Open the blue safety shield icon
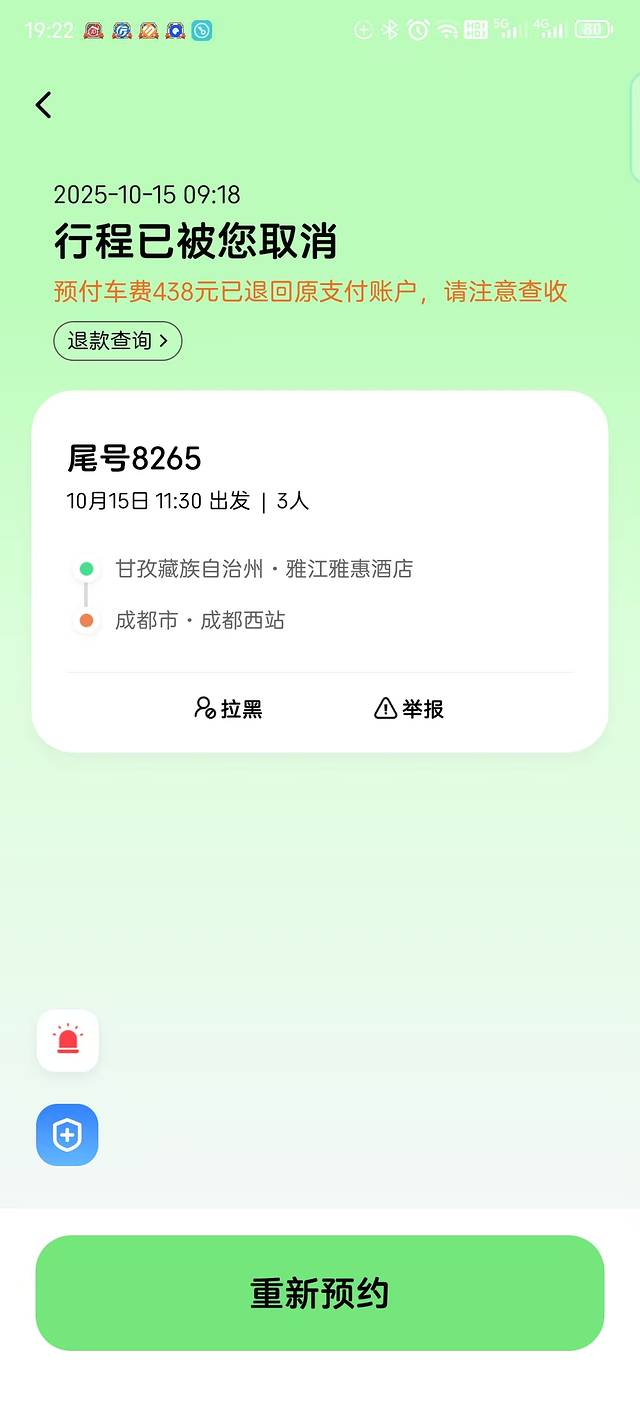Screen dimensions: 640x1422 pos(68,1135)
